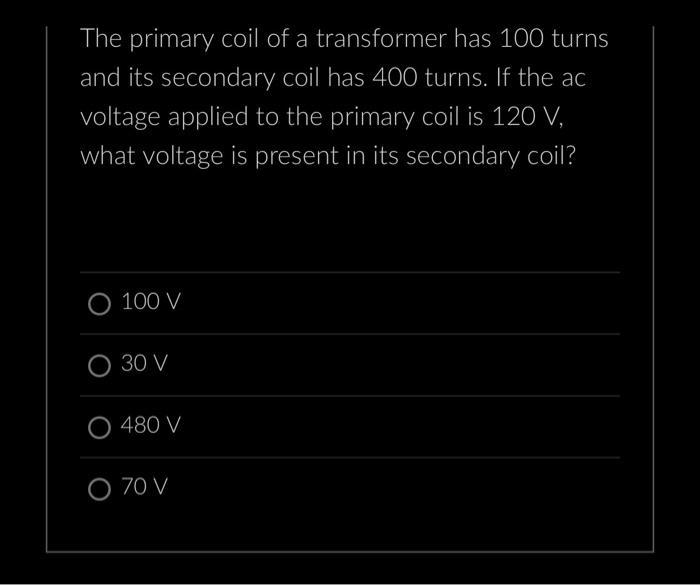Choose the 30 V answer
The height and width of the screenshot is (585, 700).
coord(100,366)
